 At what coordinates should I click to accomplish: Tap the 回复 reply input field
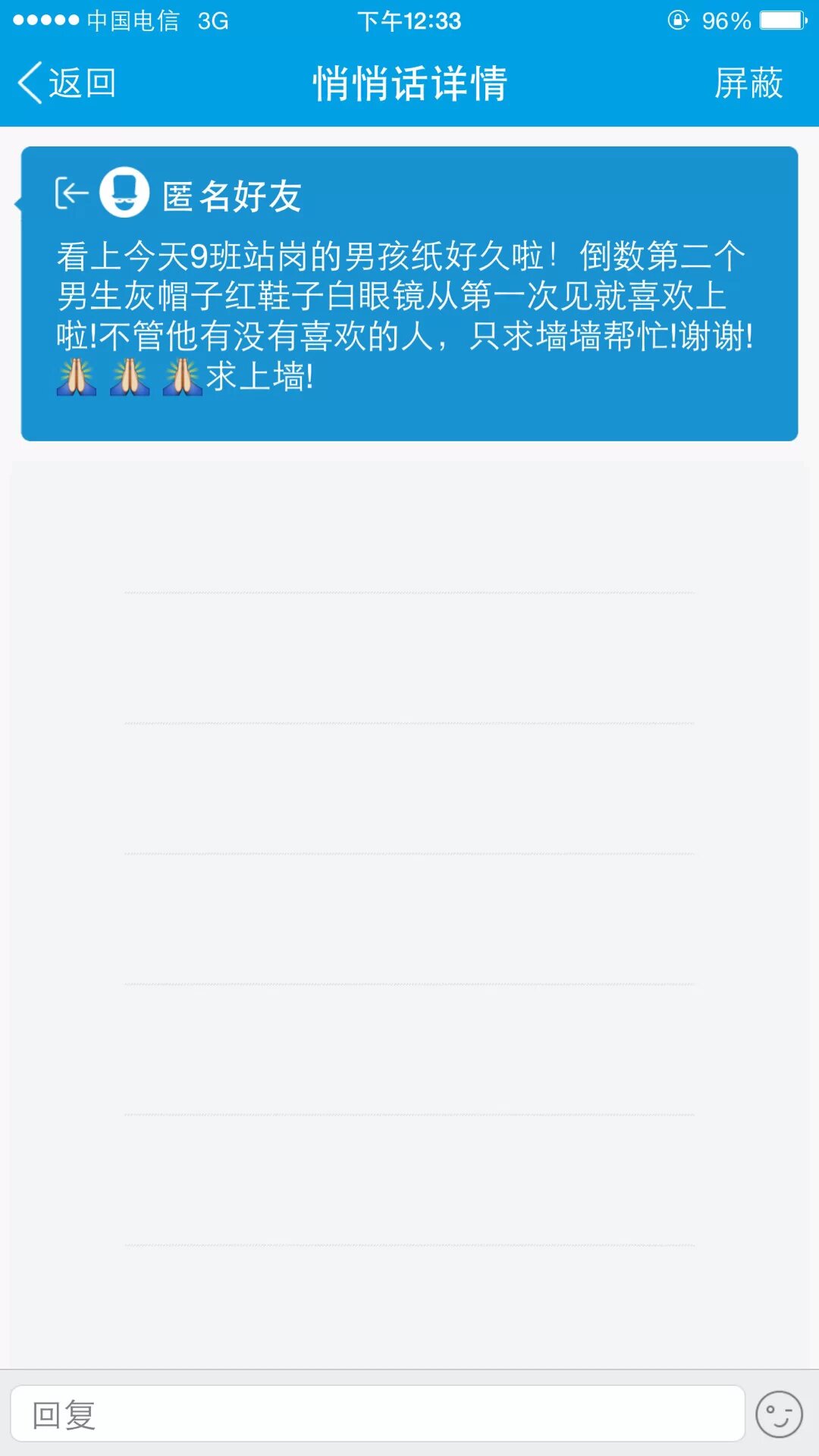click(x=377, y=1414)
